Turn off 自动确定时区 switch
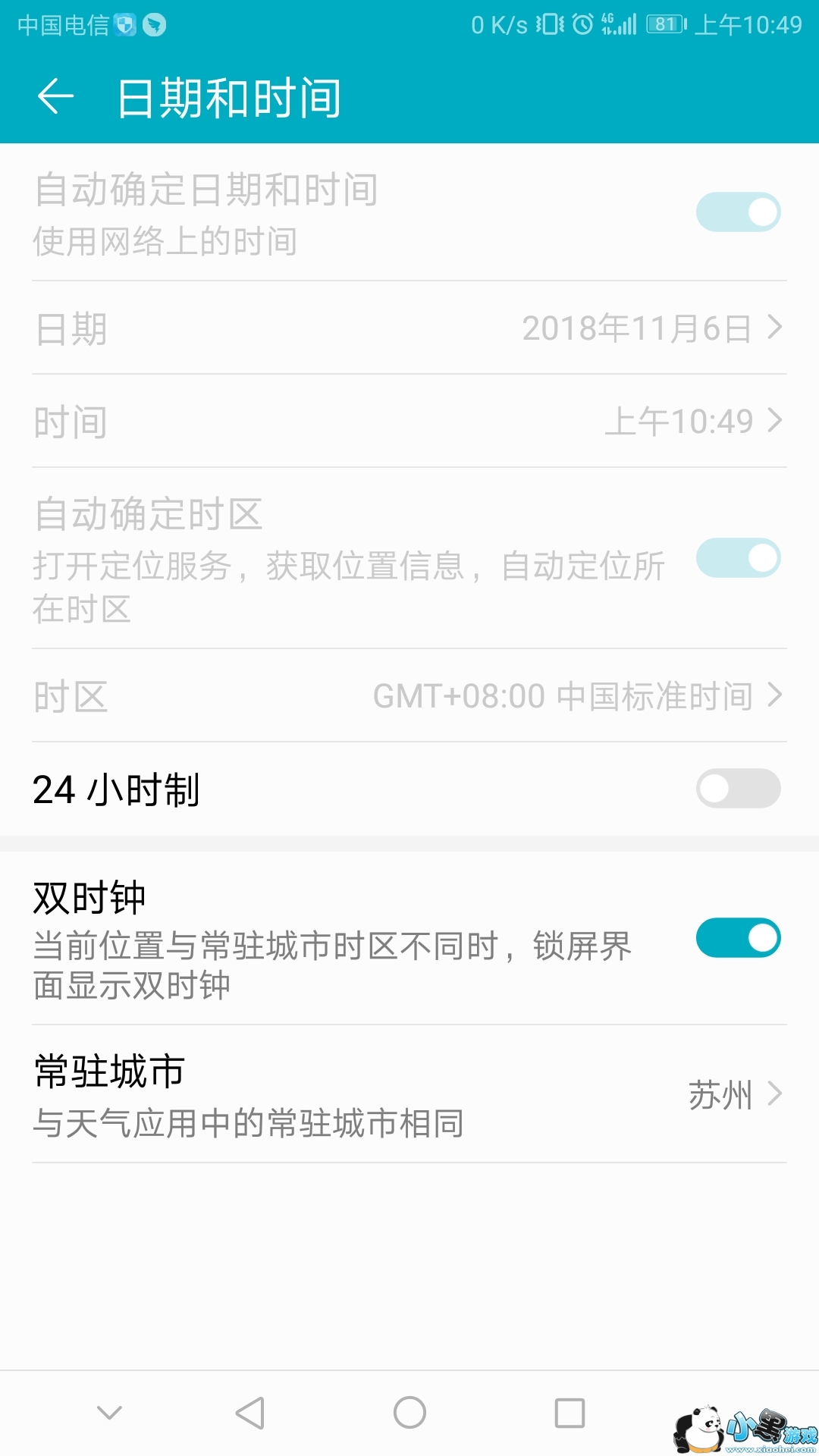 pos(737,558)
